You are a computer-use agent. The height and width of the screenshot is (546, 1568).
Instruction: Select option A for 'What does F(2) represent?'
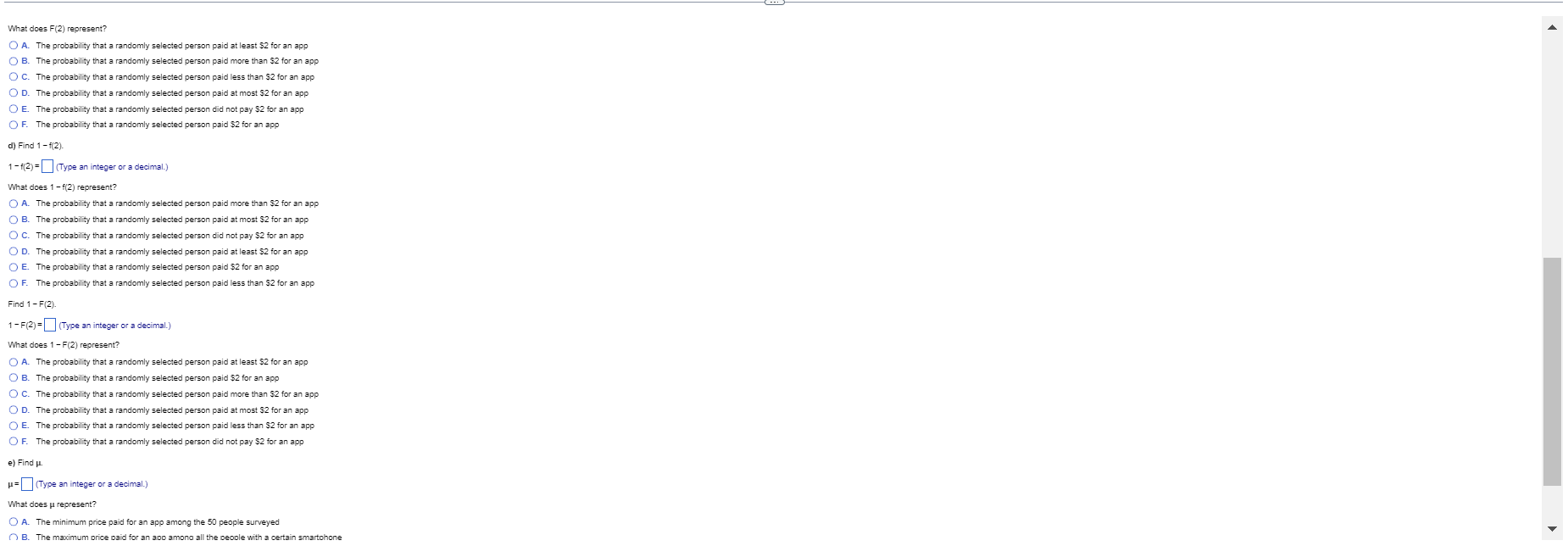[x=14, y=46]
